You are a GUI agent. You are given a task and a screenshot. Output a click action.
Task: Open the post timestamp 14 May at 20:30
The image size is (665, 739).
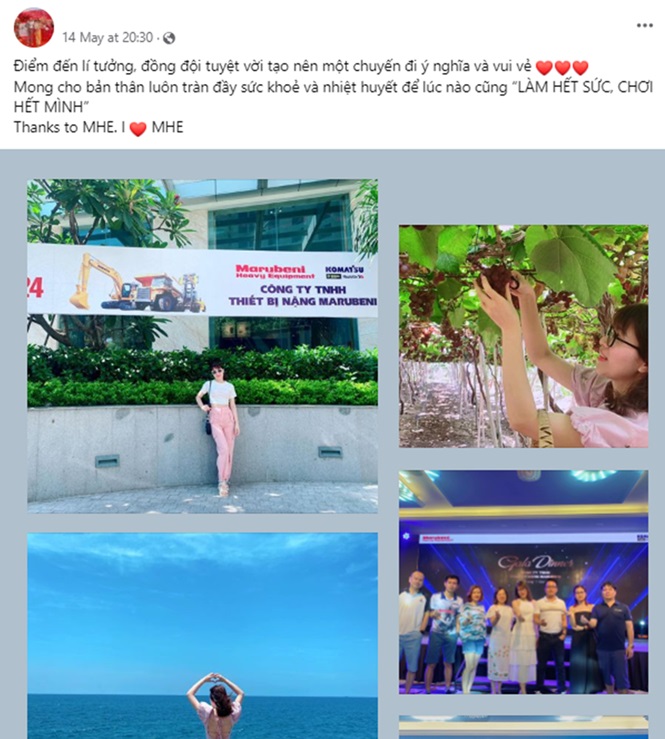coord(107,37)
